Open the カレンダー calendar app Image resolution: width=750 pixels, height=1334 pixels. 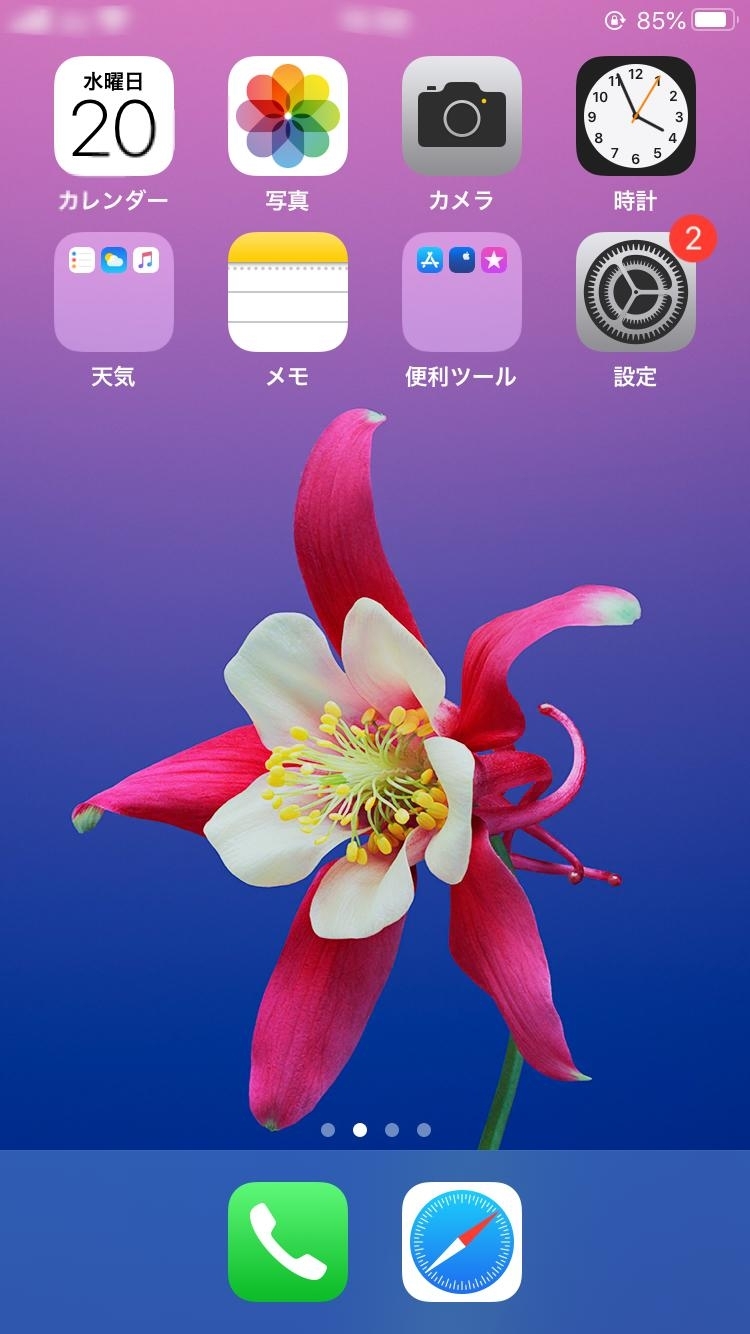113,116
